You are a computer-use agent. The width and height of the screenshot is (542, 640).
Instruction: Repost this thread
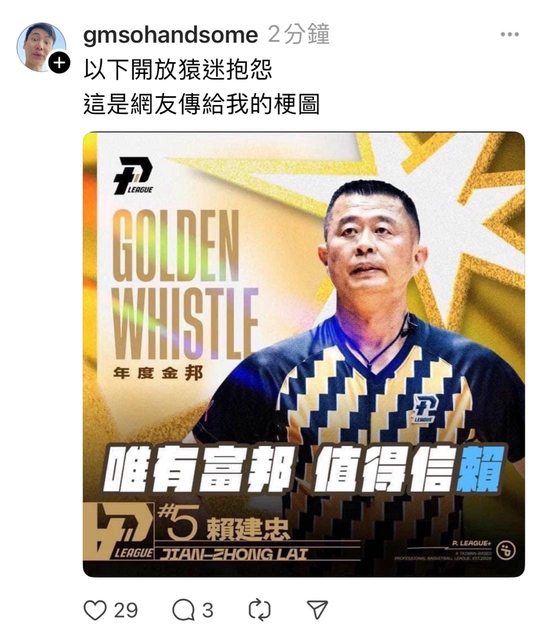click(x=260, y=610)
